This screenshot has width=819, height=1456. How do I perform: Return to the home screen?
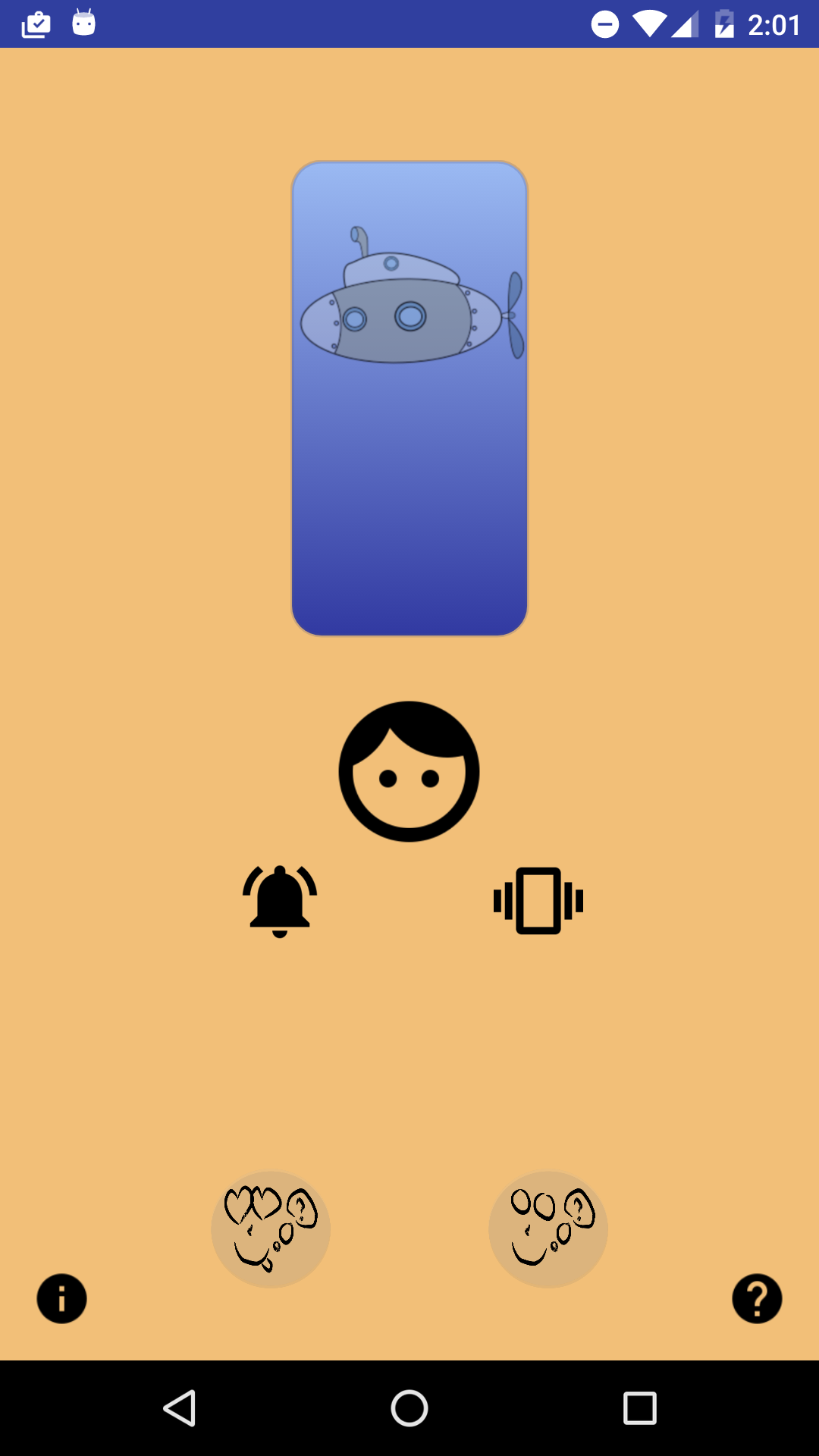(409, 1408)
